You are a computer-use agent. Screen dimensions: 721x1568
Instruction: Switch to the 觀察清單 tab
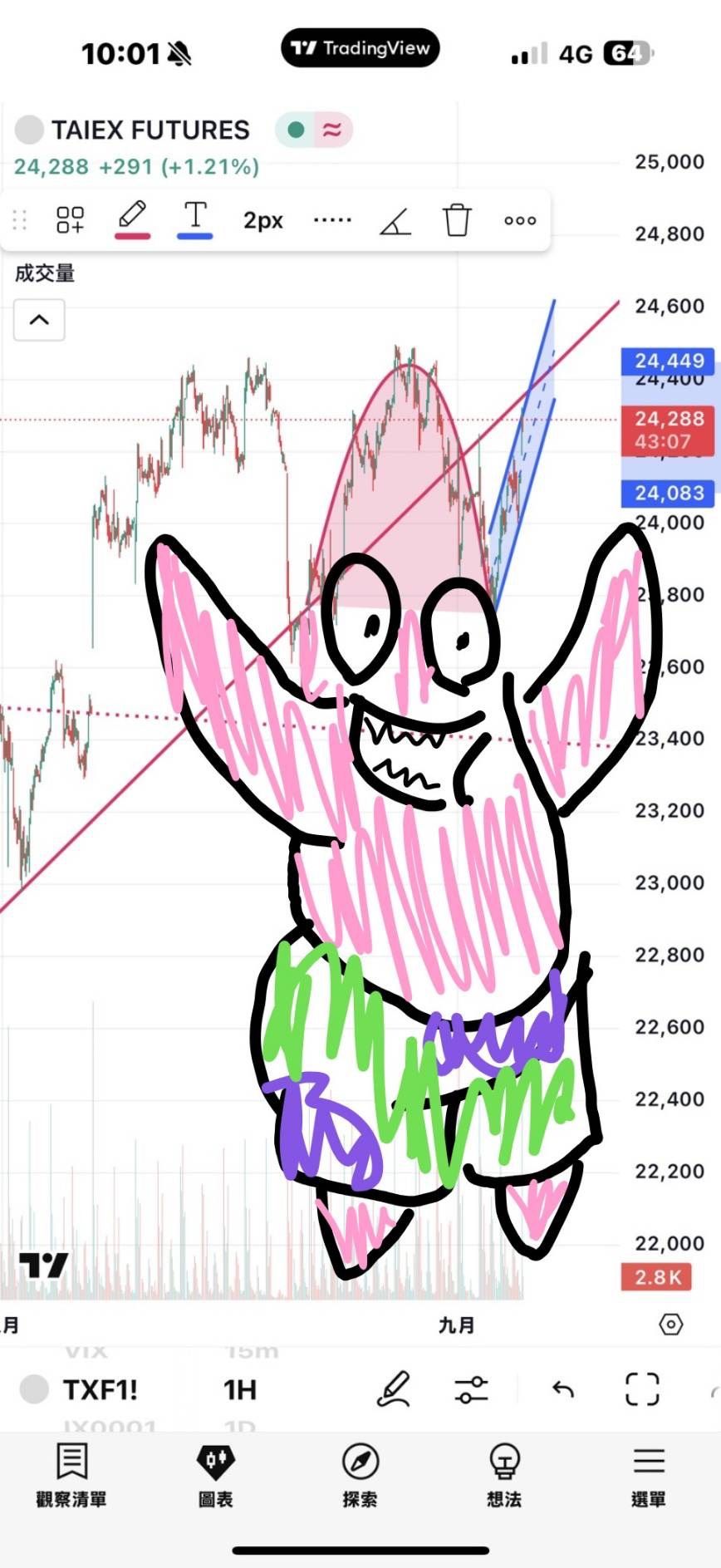coord(71,1476)
